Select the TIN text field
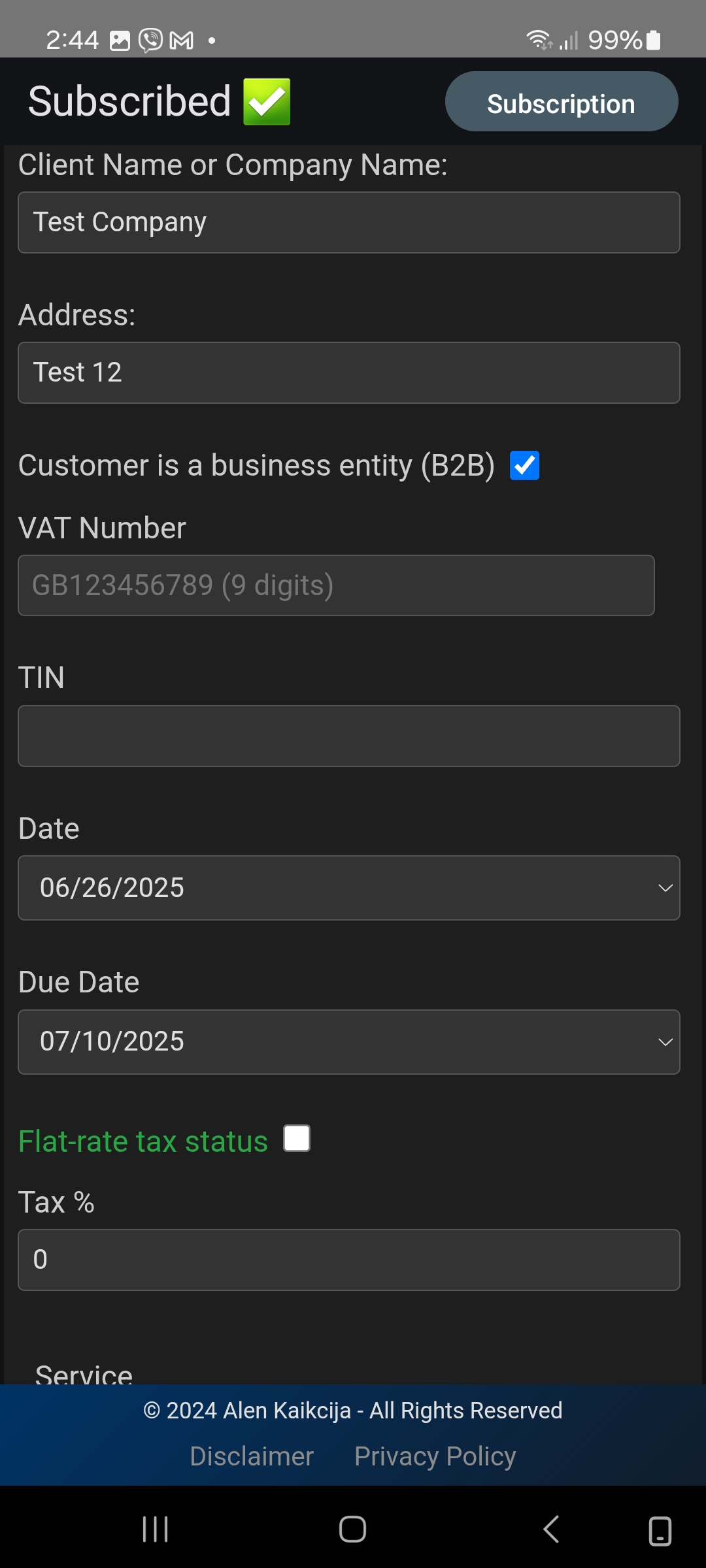Screen dimensions: 706x1568 tap(348, 736)
